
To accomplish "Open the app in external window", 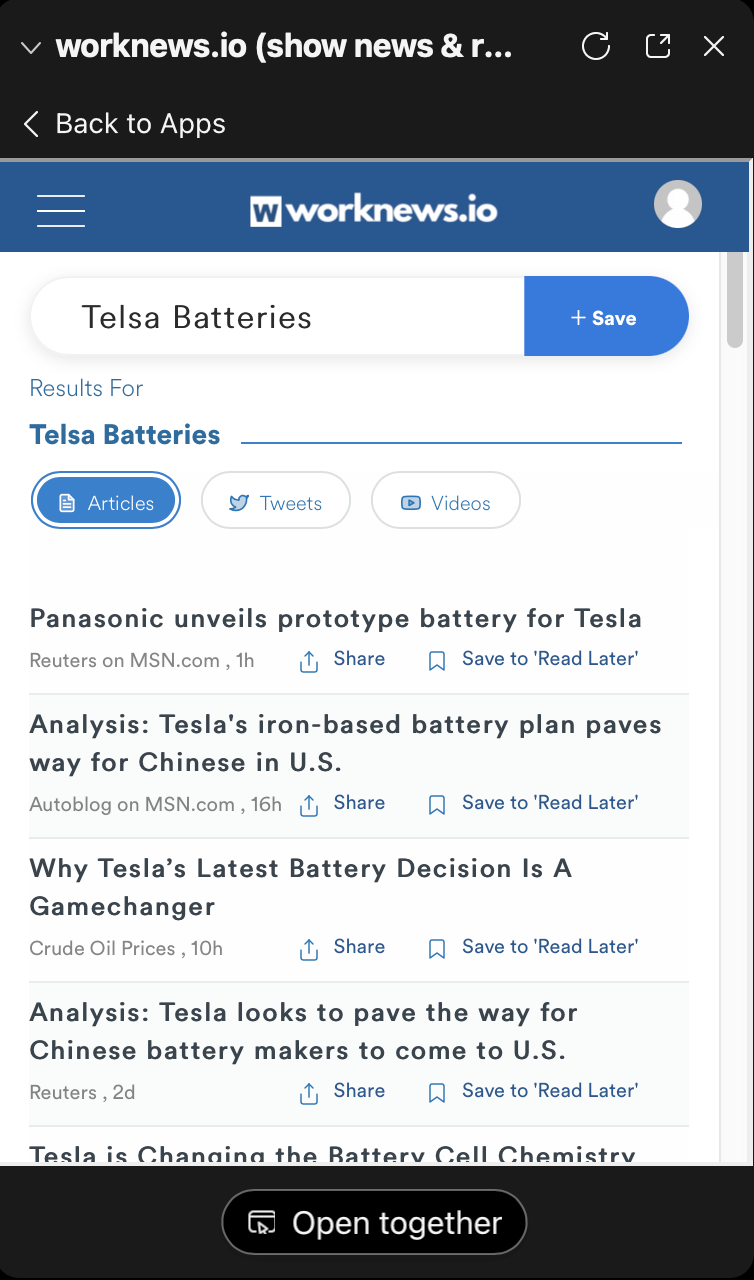I will click(x=658, y=46).
